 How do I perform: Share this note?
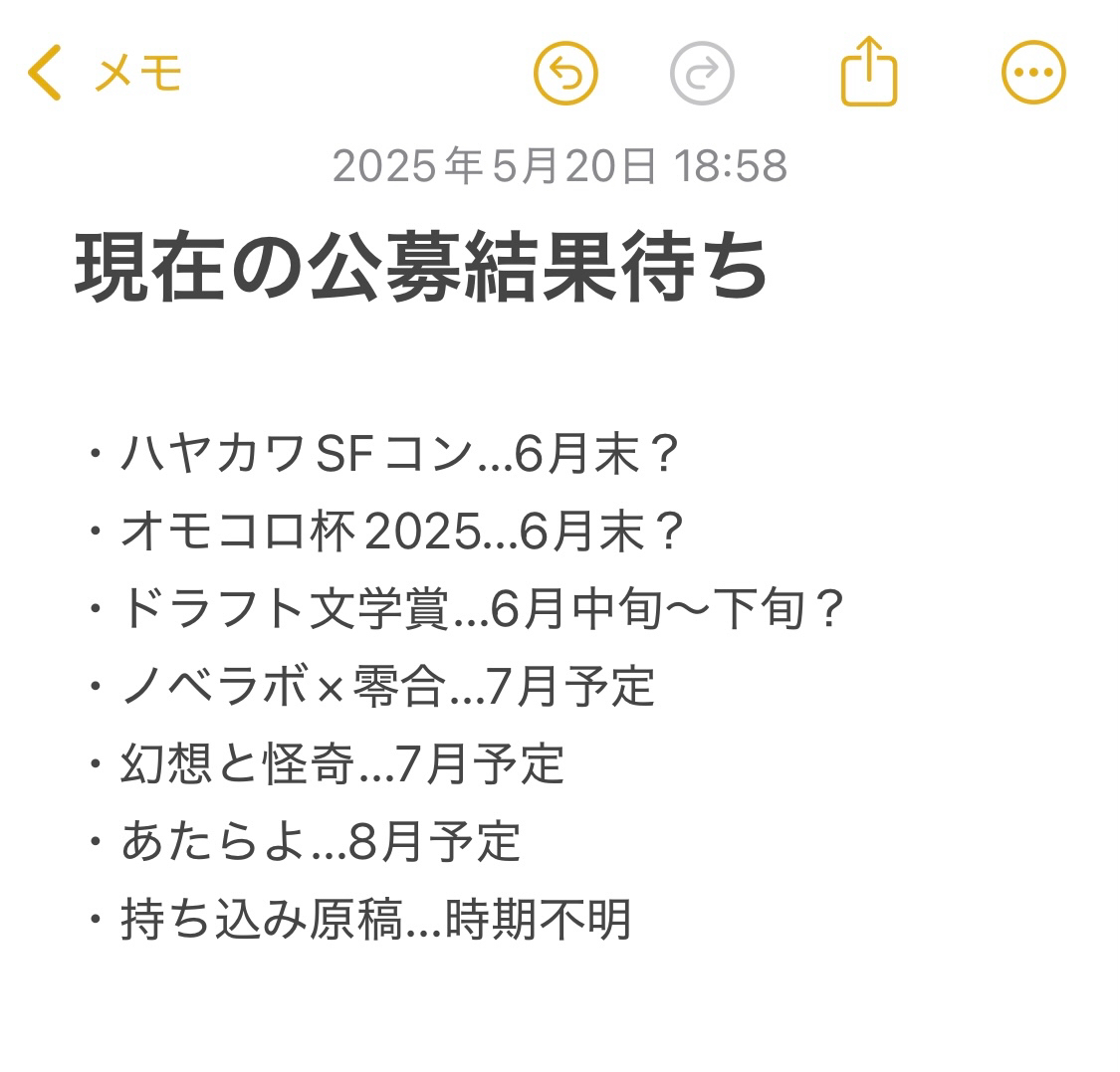click(869, 71)
